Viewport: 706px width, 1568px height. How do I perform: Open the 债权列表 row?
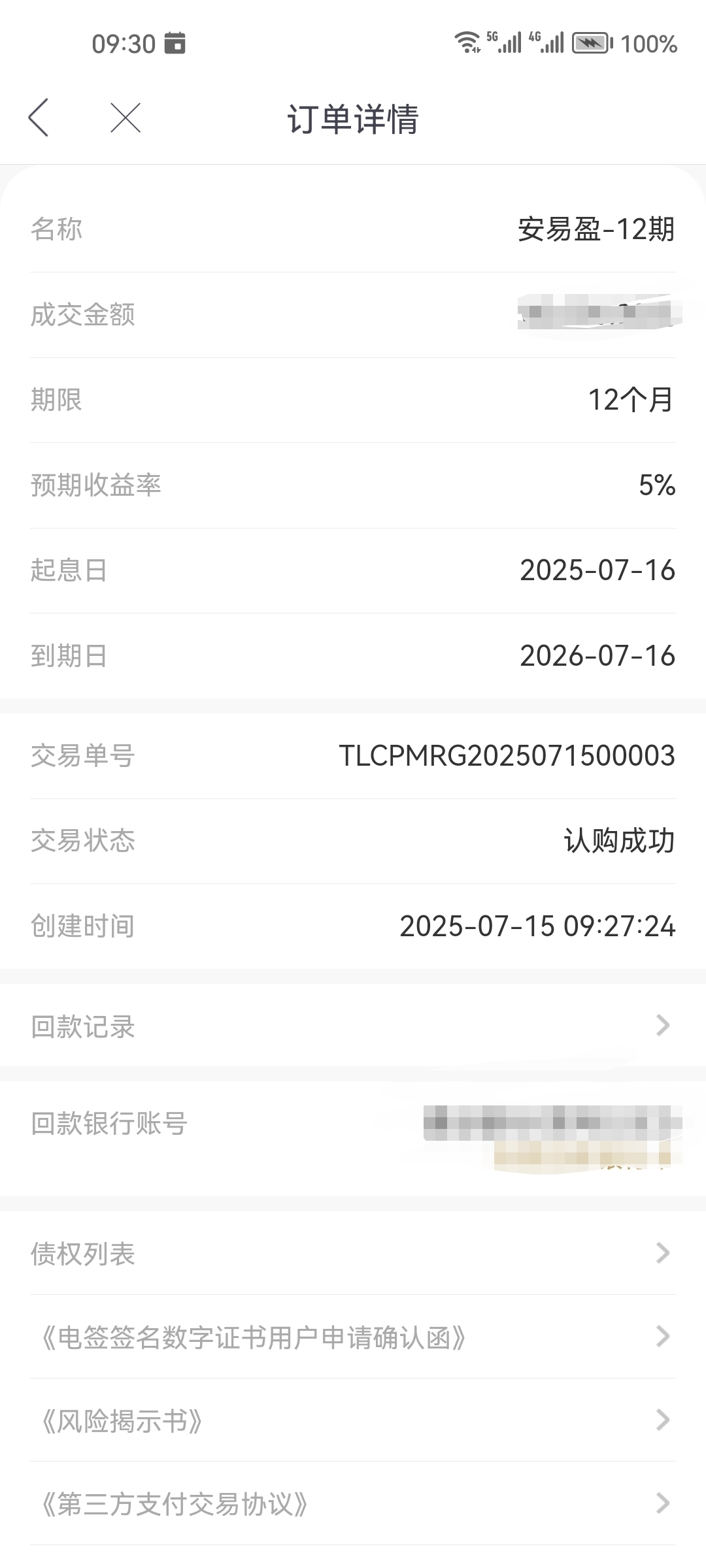[x=353, y=1253]
